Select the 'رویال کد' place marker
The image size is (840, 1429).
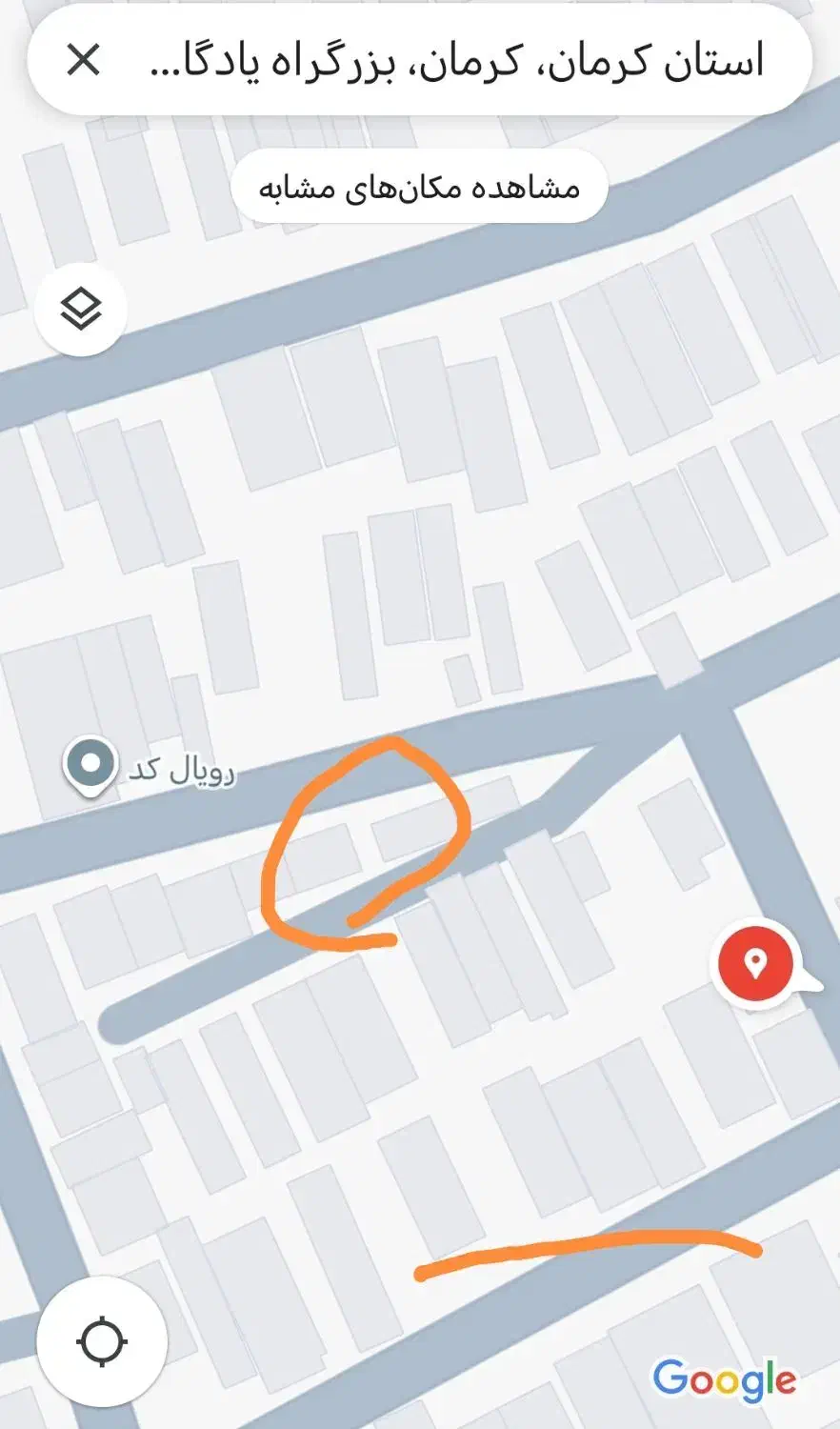pyautogui.click(x=91, y=765)
